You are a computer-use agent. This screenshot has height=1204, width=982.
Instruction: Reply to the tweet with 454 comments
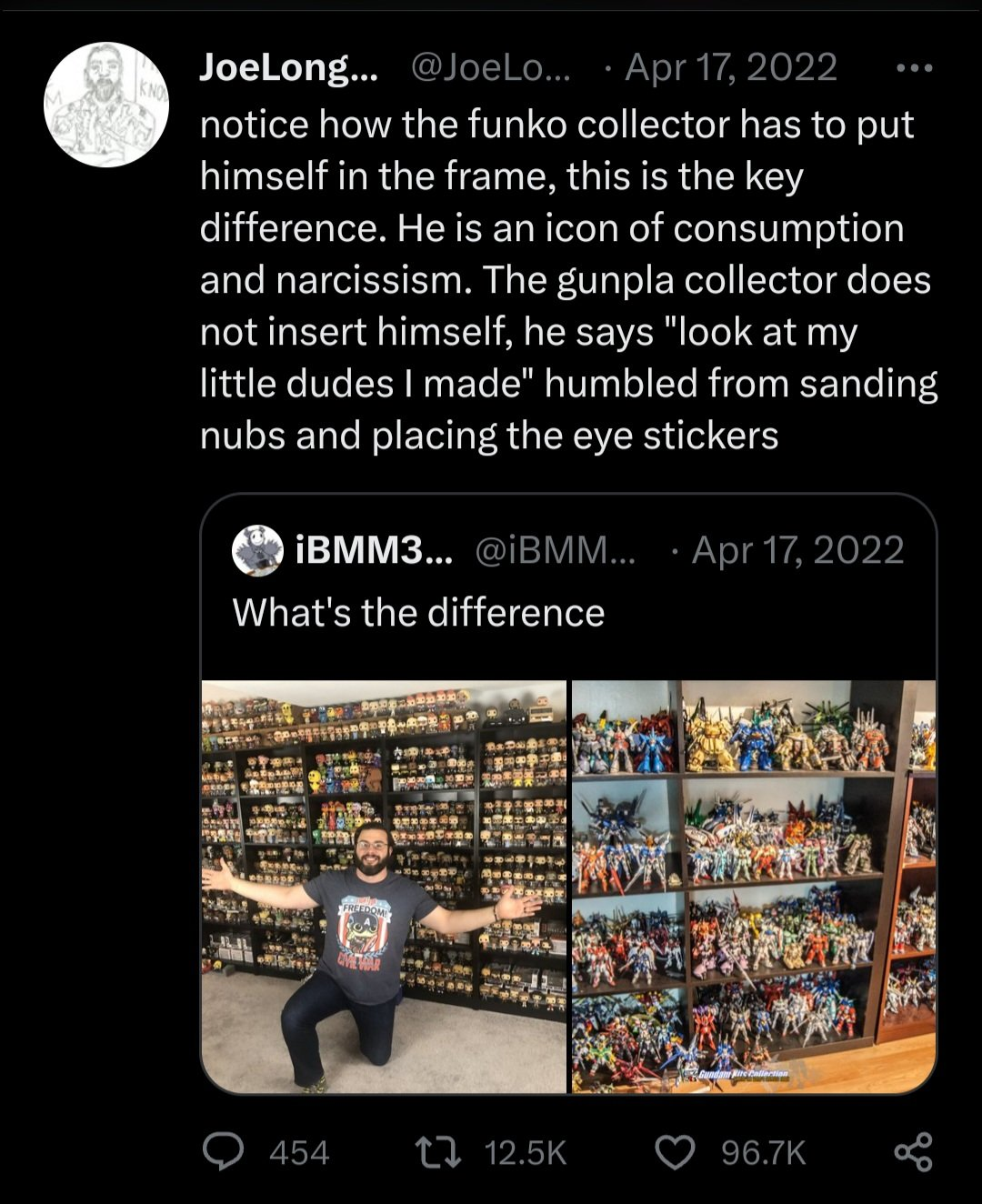coord(223,1153)
